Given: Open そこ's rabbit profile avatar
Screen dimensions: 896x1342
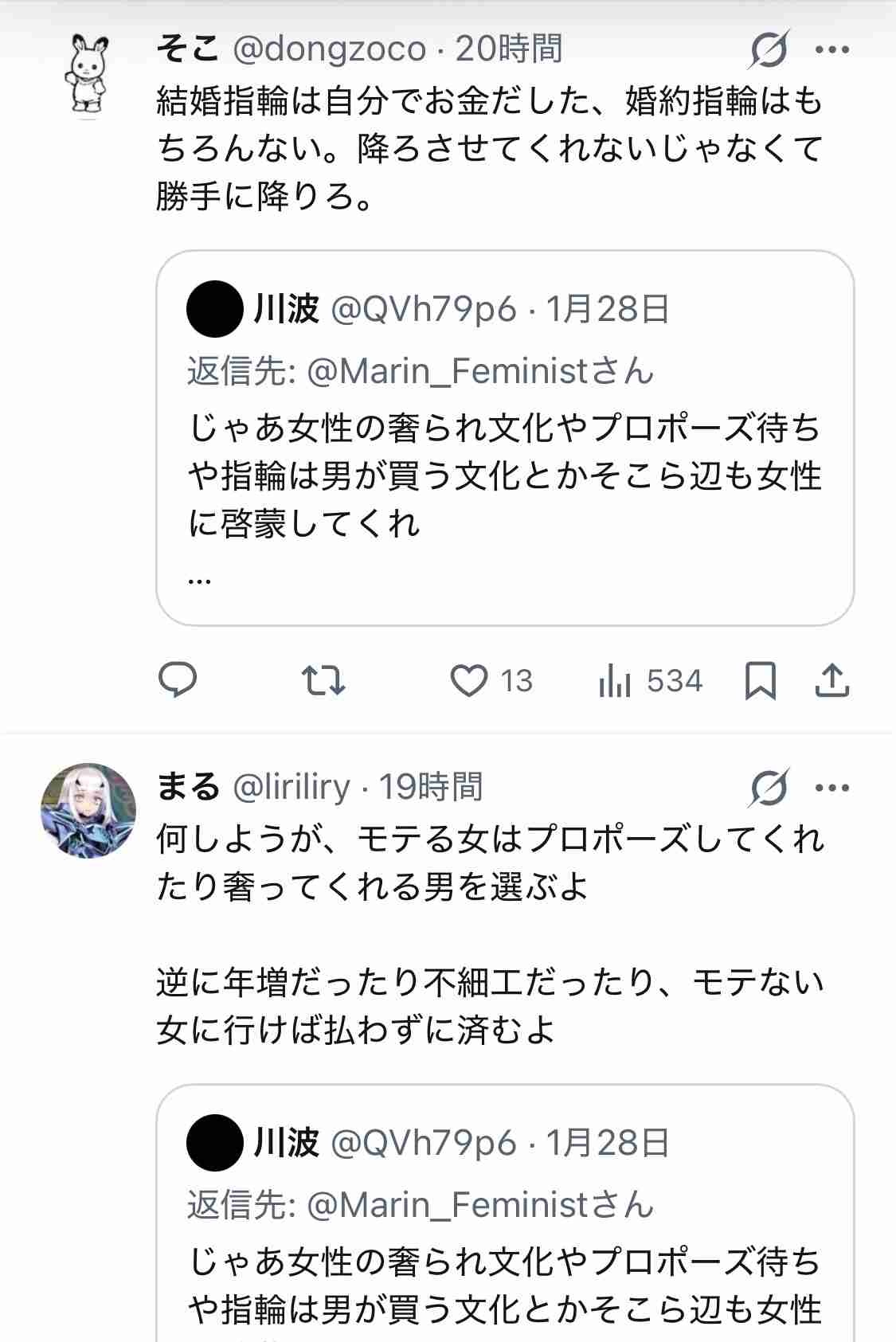Looking at the screenshot, I should 88,76.
